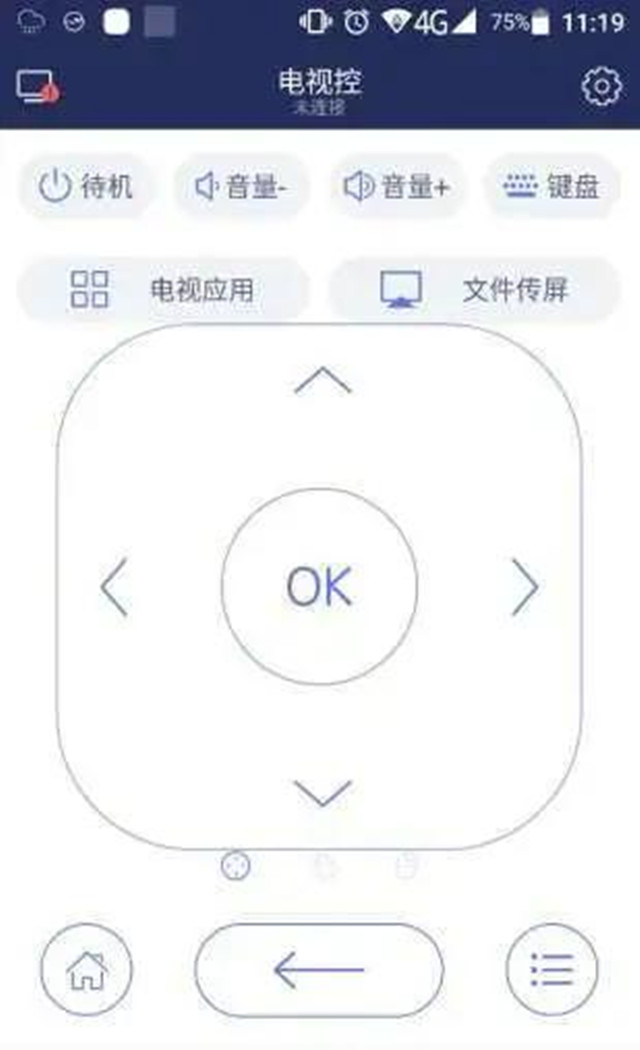This screenshot has width=640, height=1050.
Task: Open 文件传屏 file casting
Action: tap(475, 290)
